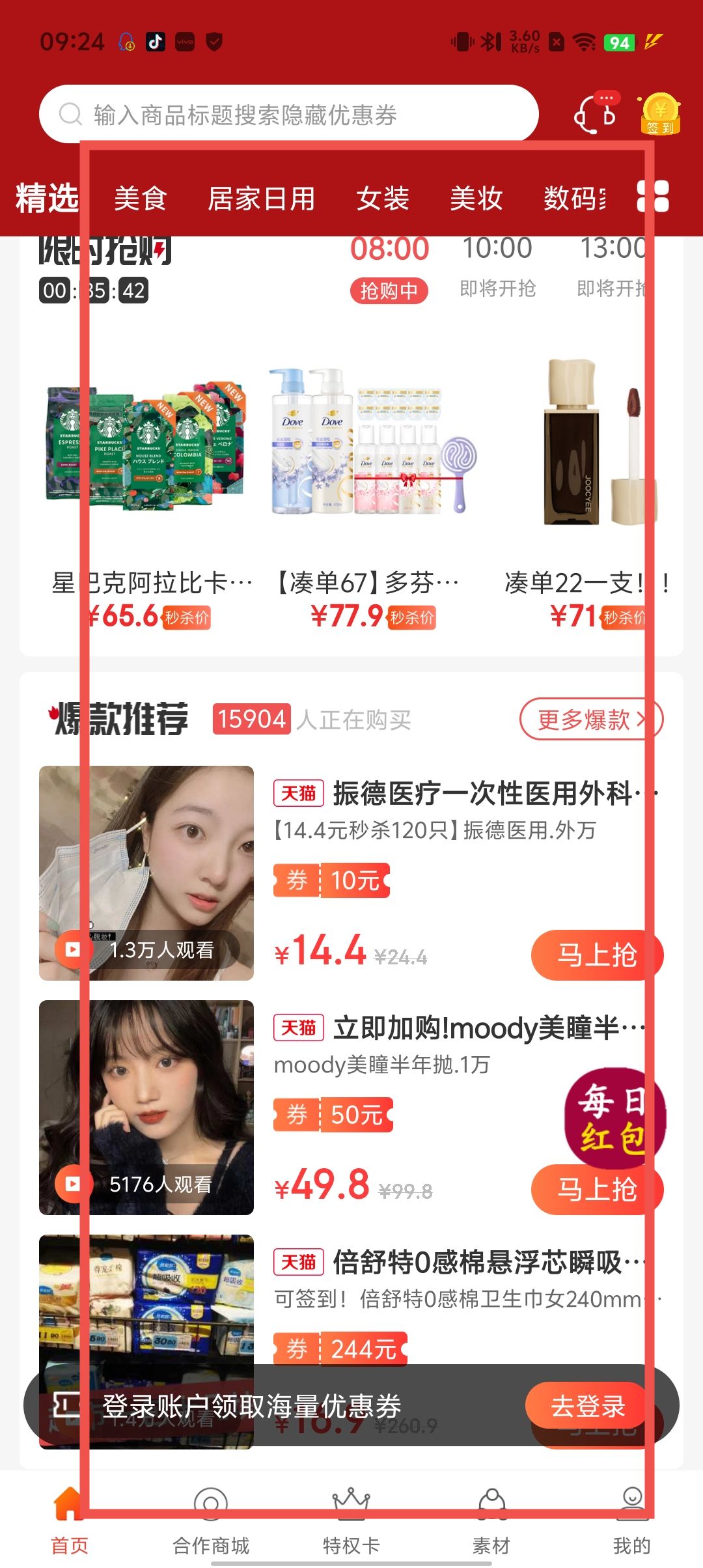Screen dimensions: 703x1568
Task: Open the 每日红包 floating badge
Action: 614,1117
